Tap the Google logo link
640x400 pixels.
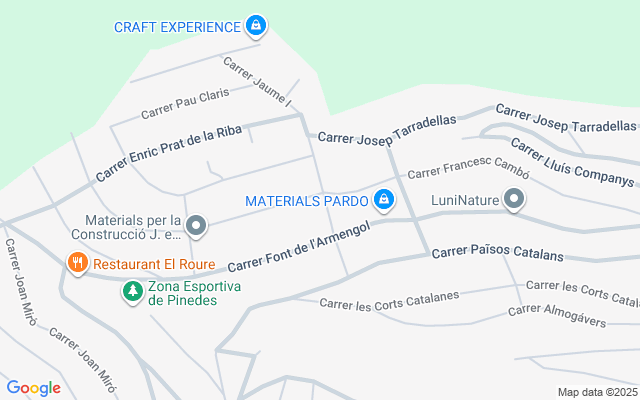33,388
